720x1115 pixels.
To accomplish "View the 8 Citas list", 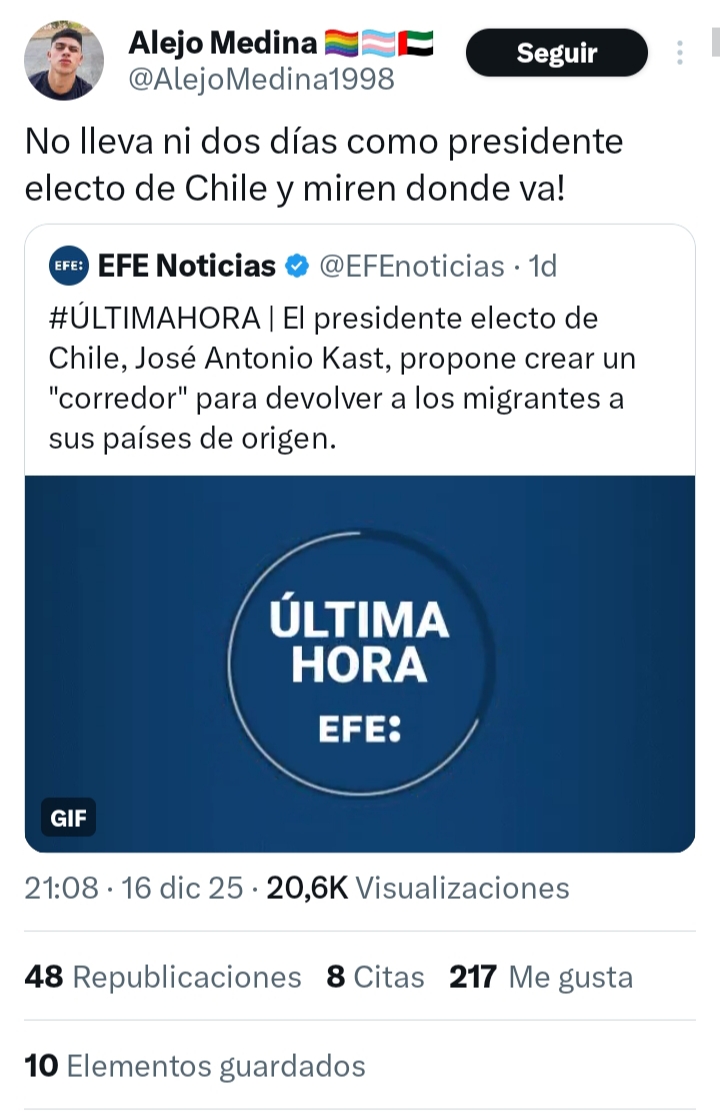I will (375, 976).
